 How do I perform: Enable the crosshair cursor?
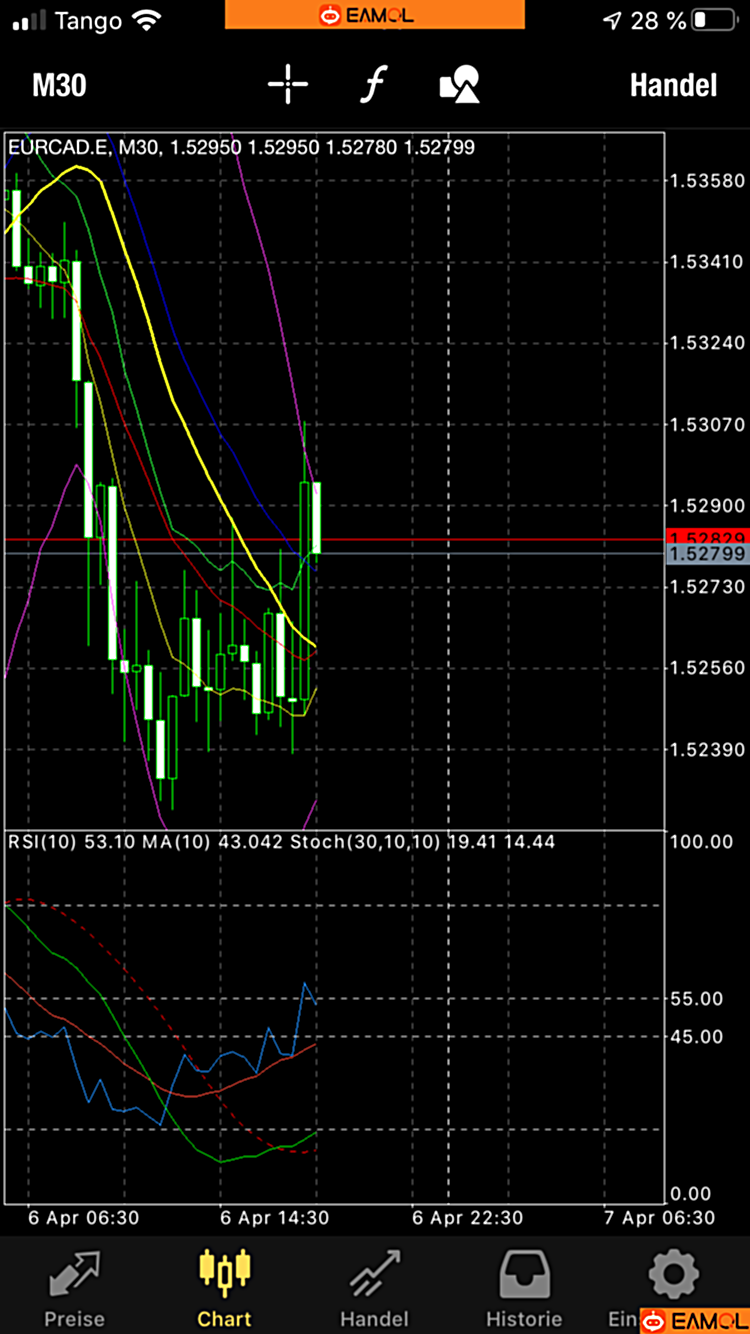(x=288, y=85)
